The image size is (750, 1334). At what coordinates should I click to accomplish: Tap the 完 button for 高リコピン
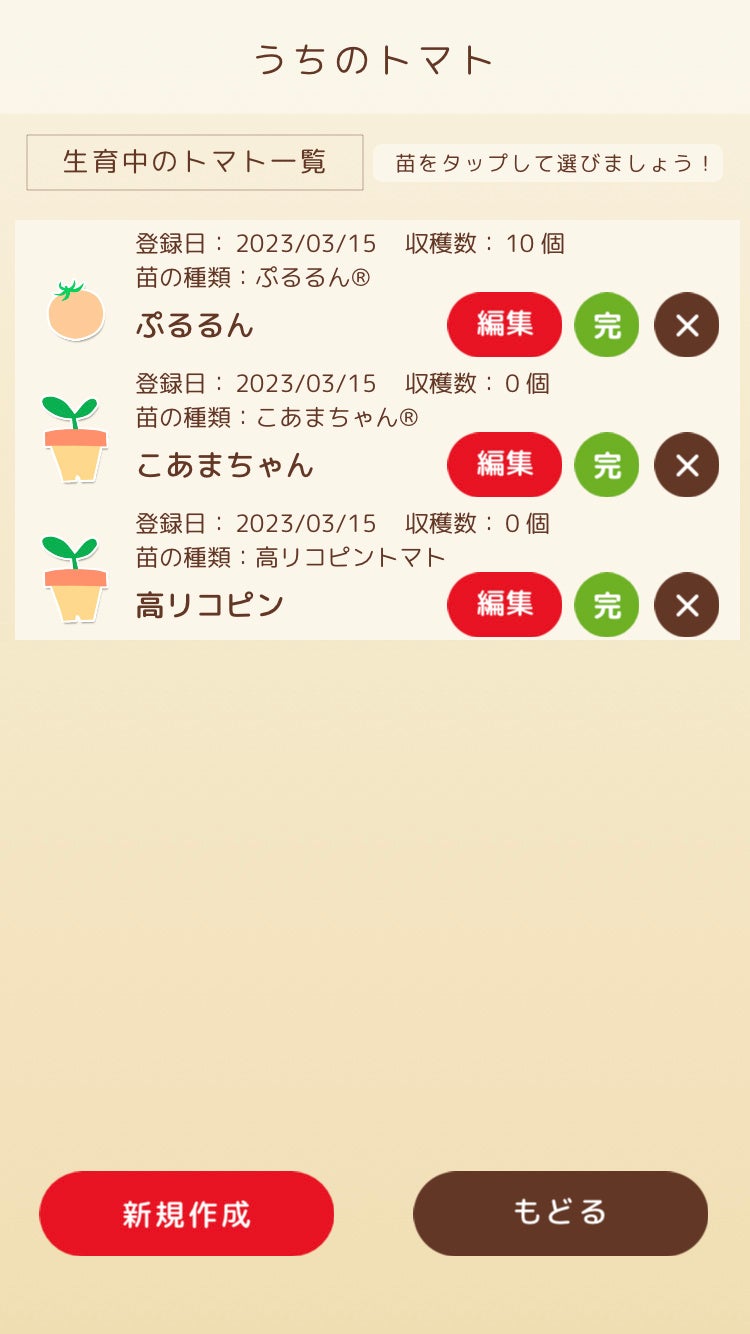[x=607, y=605]
